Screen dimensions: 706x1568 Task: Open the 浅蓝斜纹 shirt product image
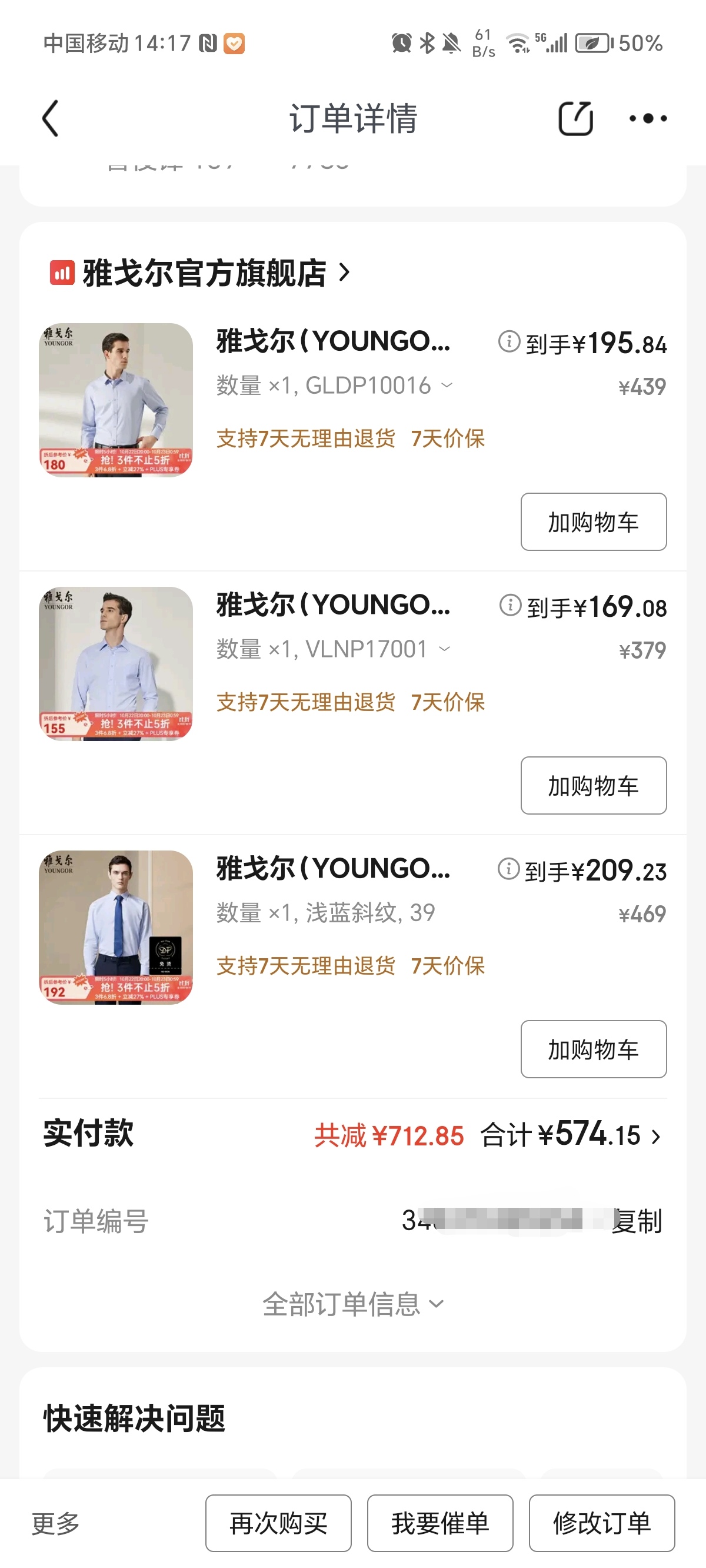tap(116, 927)
